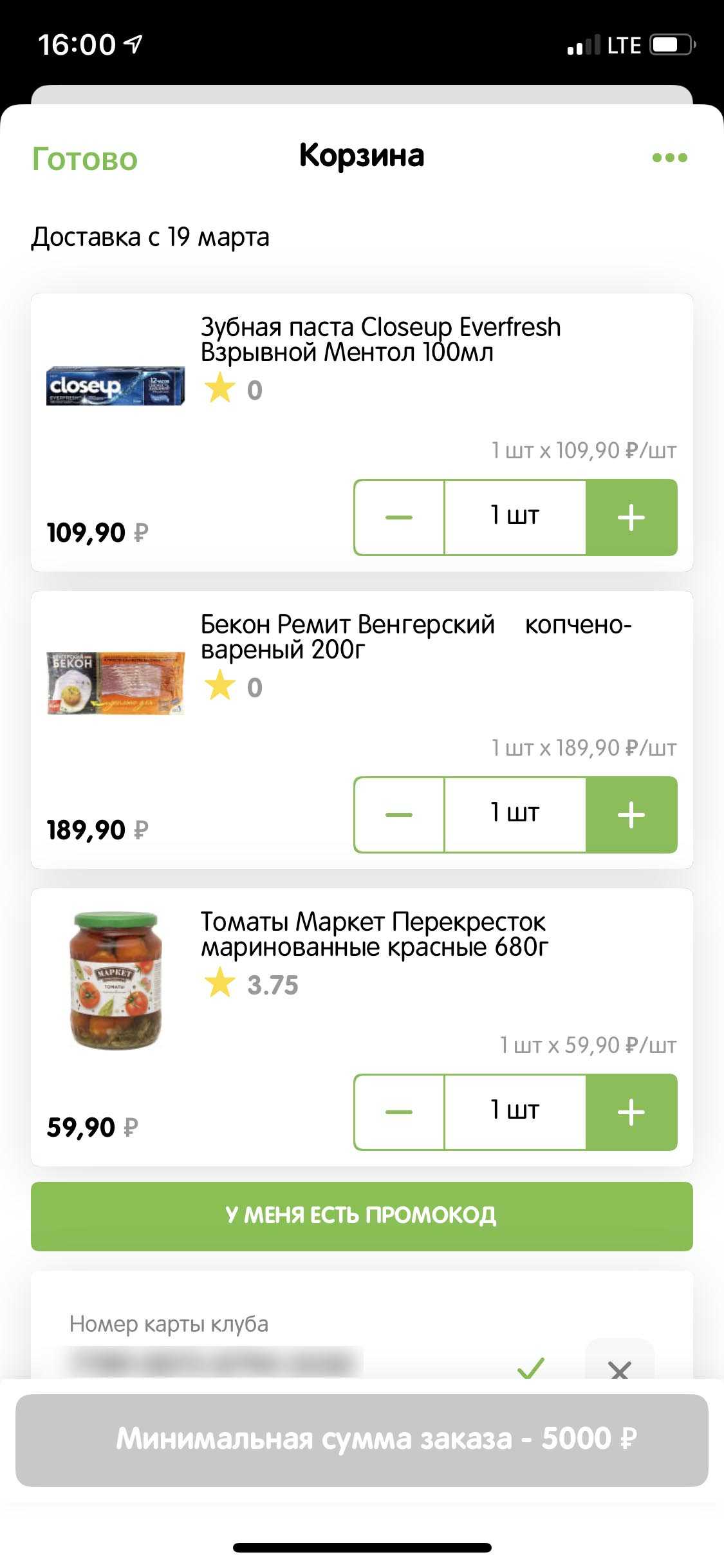
Task: Open Томаты Маркет Перекресток product details
Action: (373, 935)
